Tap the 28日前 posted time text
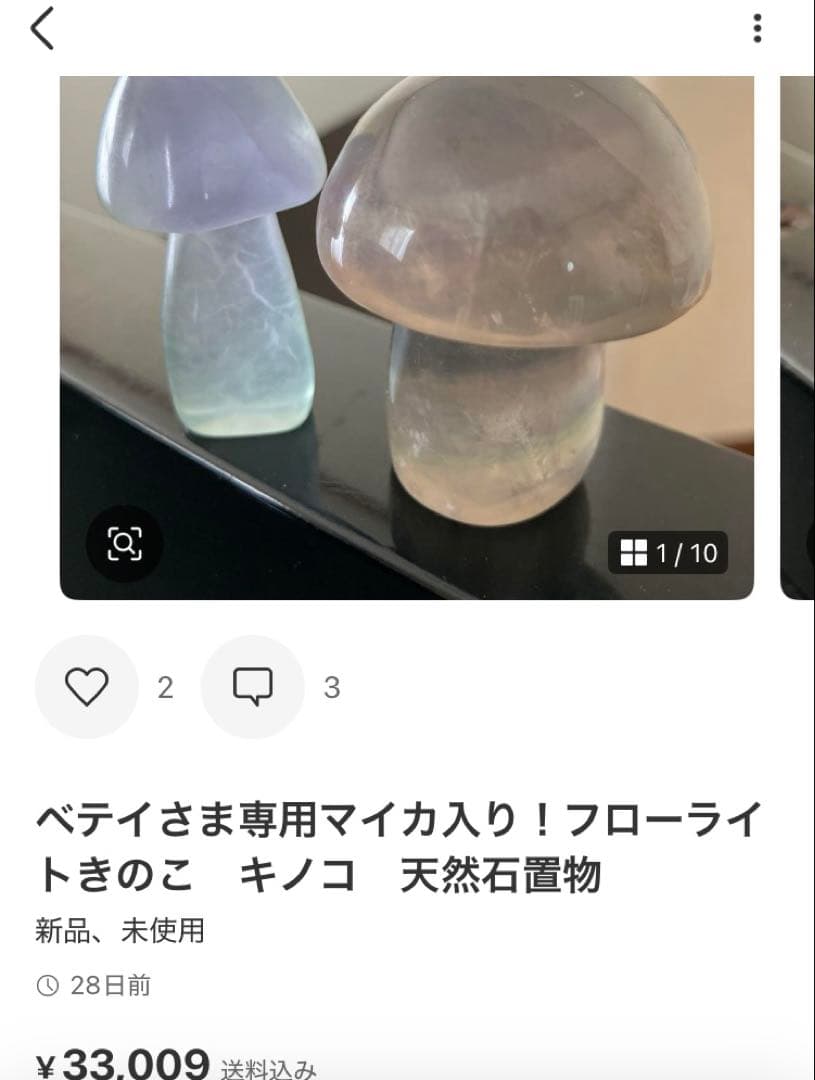The height and width of the screenshot is (1080, 815). 108,984
